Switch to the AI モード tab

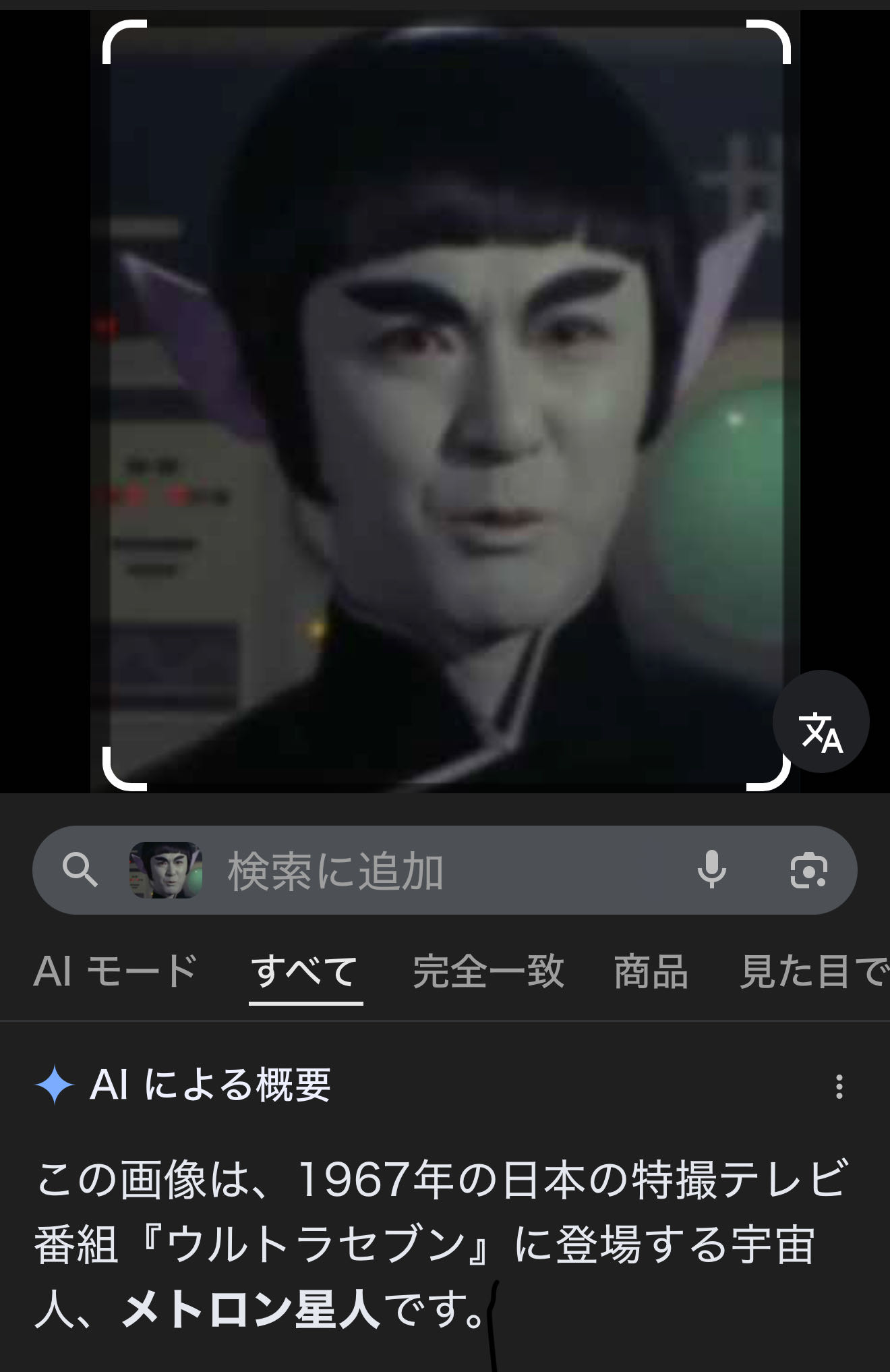pyautogui.click(x=115, y=972)
